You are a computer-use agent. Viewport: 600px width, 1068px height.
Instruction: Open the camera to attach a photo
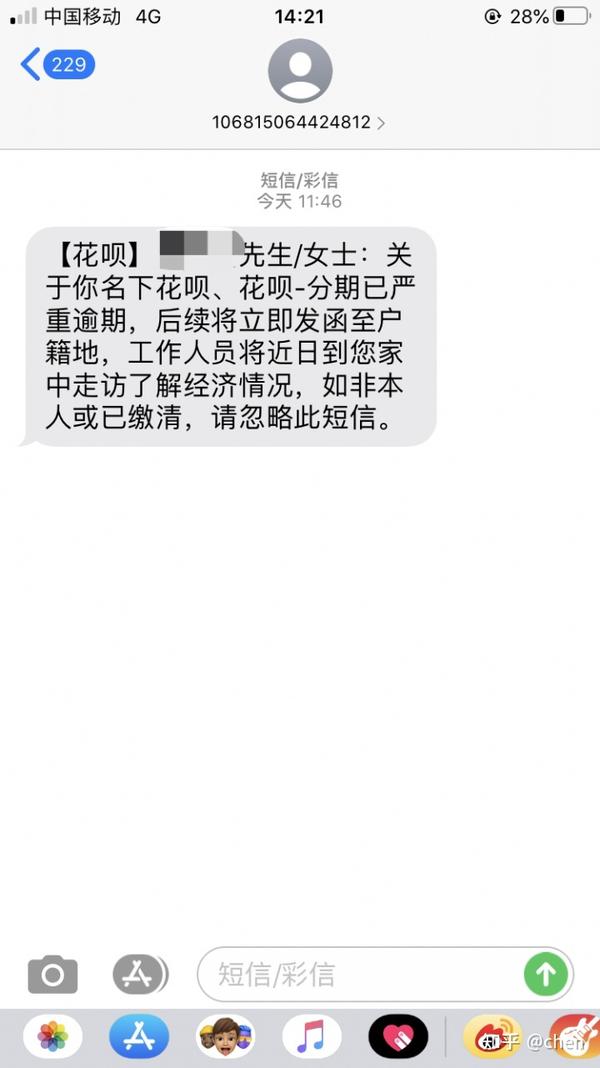pos(52,974)
